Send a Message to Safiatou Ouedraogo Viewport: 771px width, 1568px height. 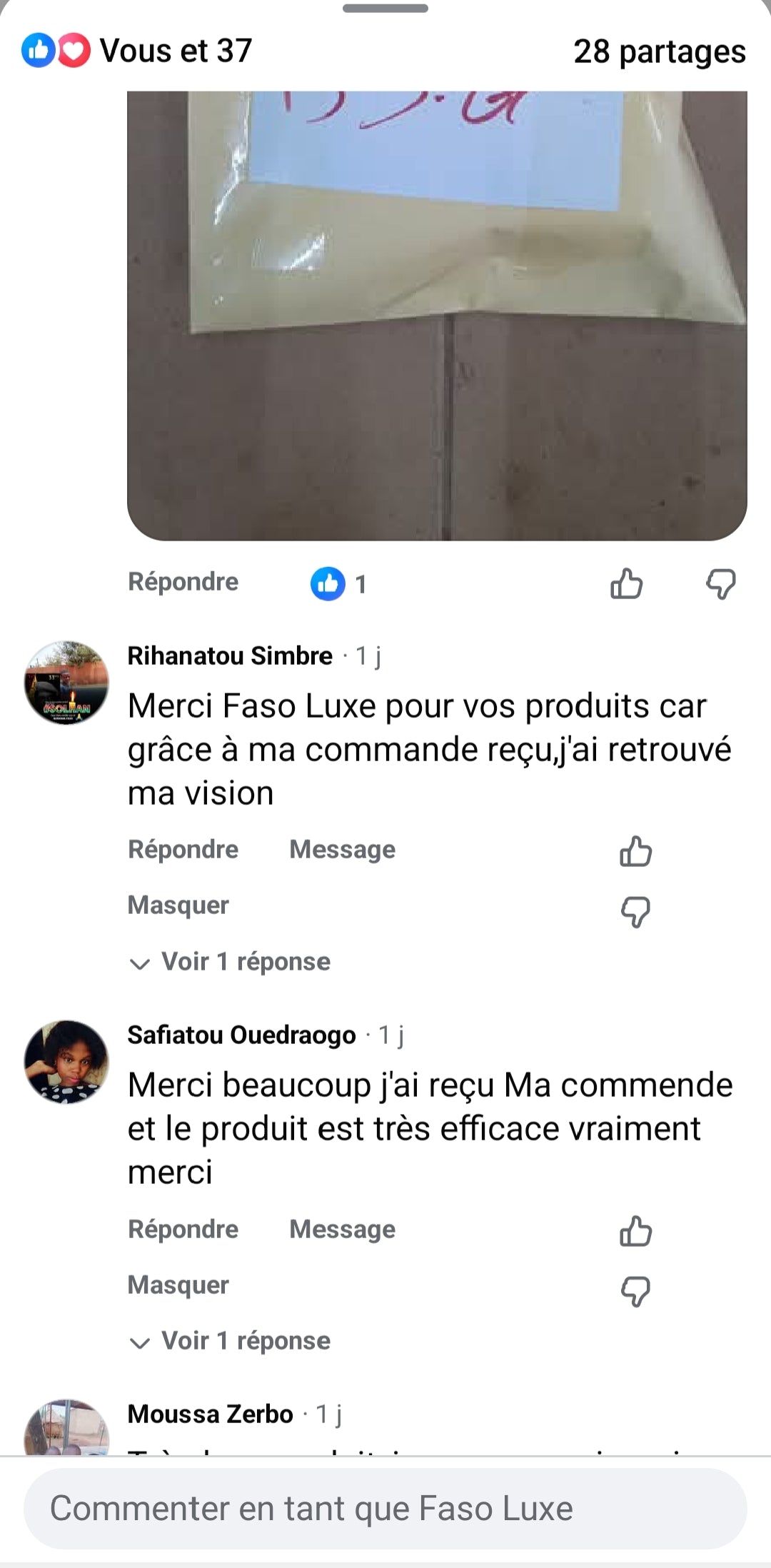tap(342, 1230)
